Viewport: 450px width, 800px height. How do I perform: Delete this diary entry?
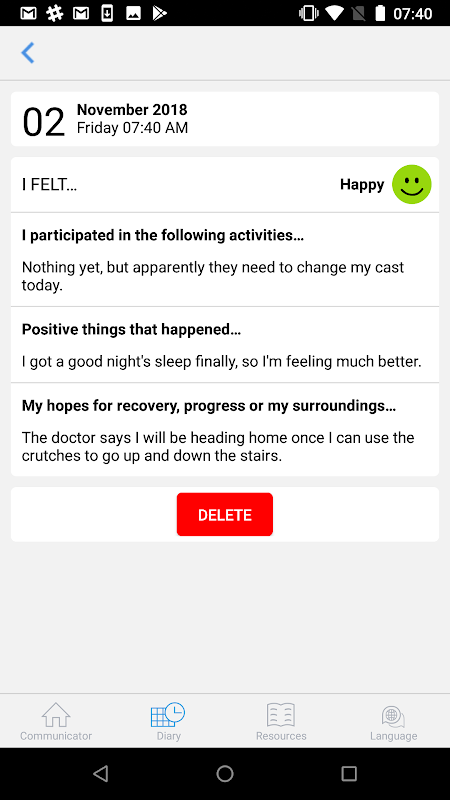[224, 514]
